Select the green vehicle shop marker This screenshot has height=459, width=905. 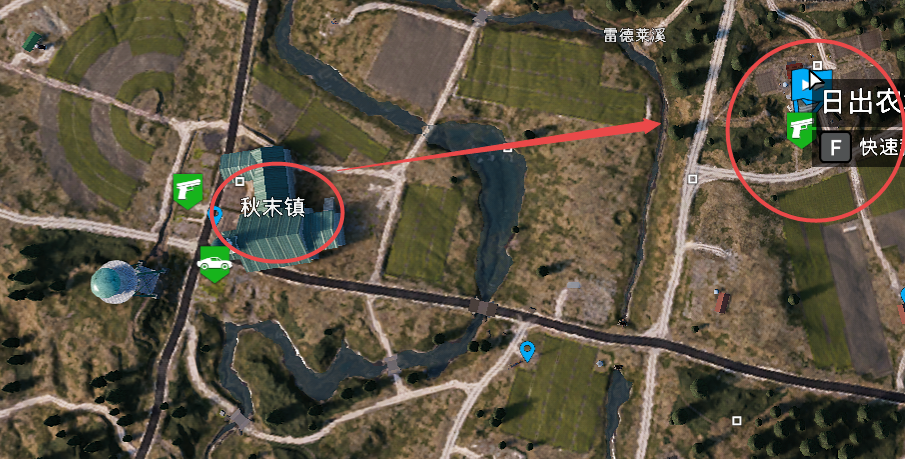214,262
